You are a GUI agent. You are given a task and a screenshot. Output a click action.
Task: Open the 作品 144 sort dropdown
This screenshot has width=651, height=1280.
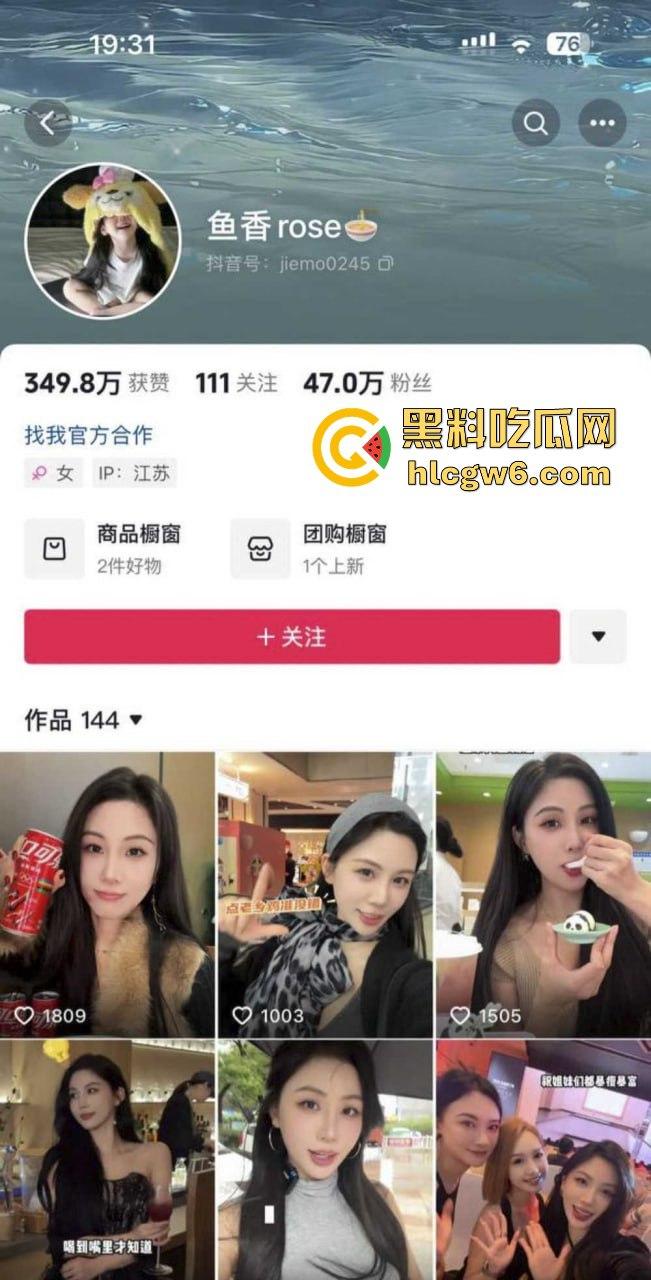[x=84, y=720]
